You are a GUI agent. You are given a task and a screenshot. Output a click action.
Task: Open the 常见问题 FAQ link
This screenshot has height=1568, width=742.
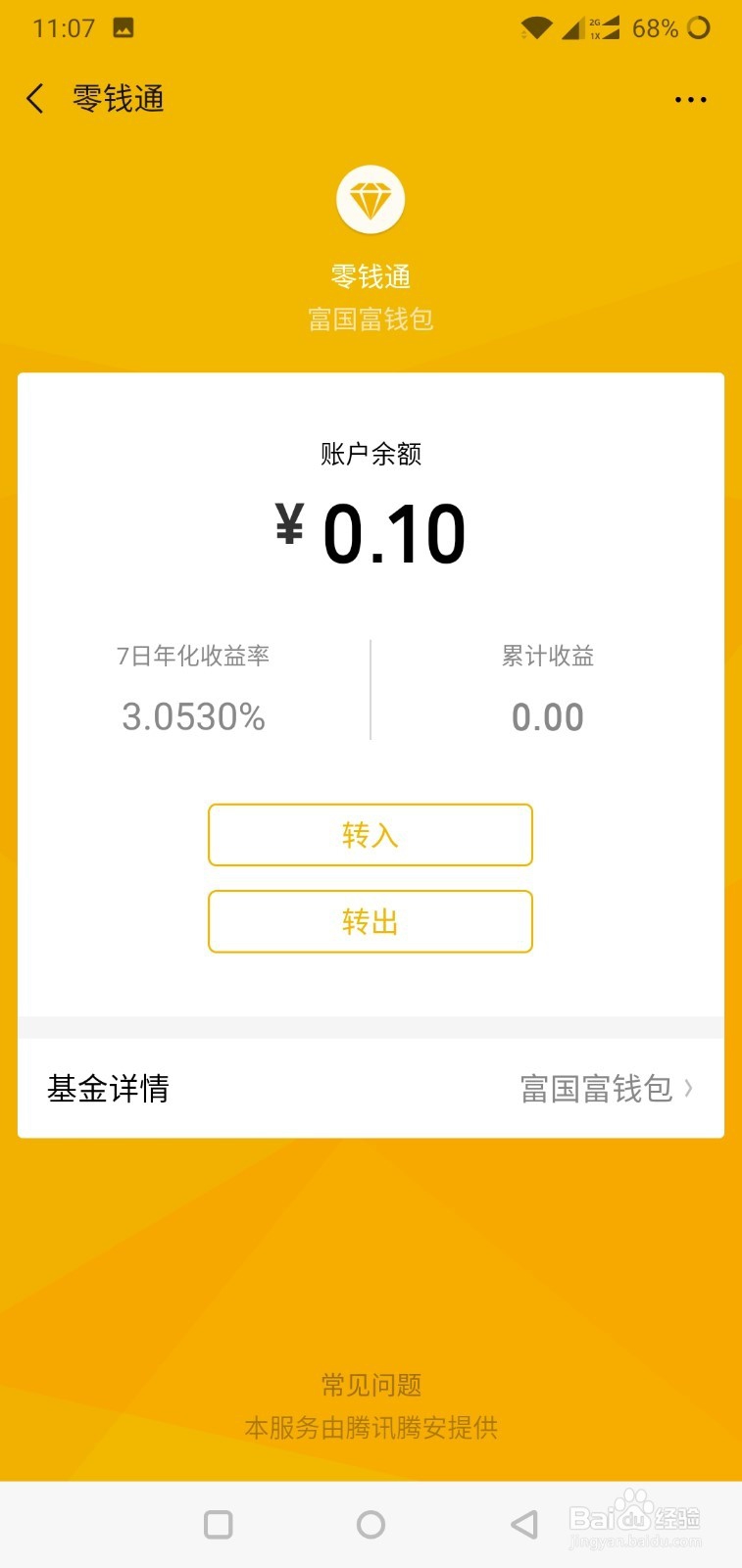(371, 1385)
